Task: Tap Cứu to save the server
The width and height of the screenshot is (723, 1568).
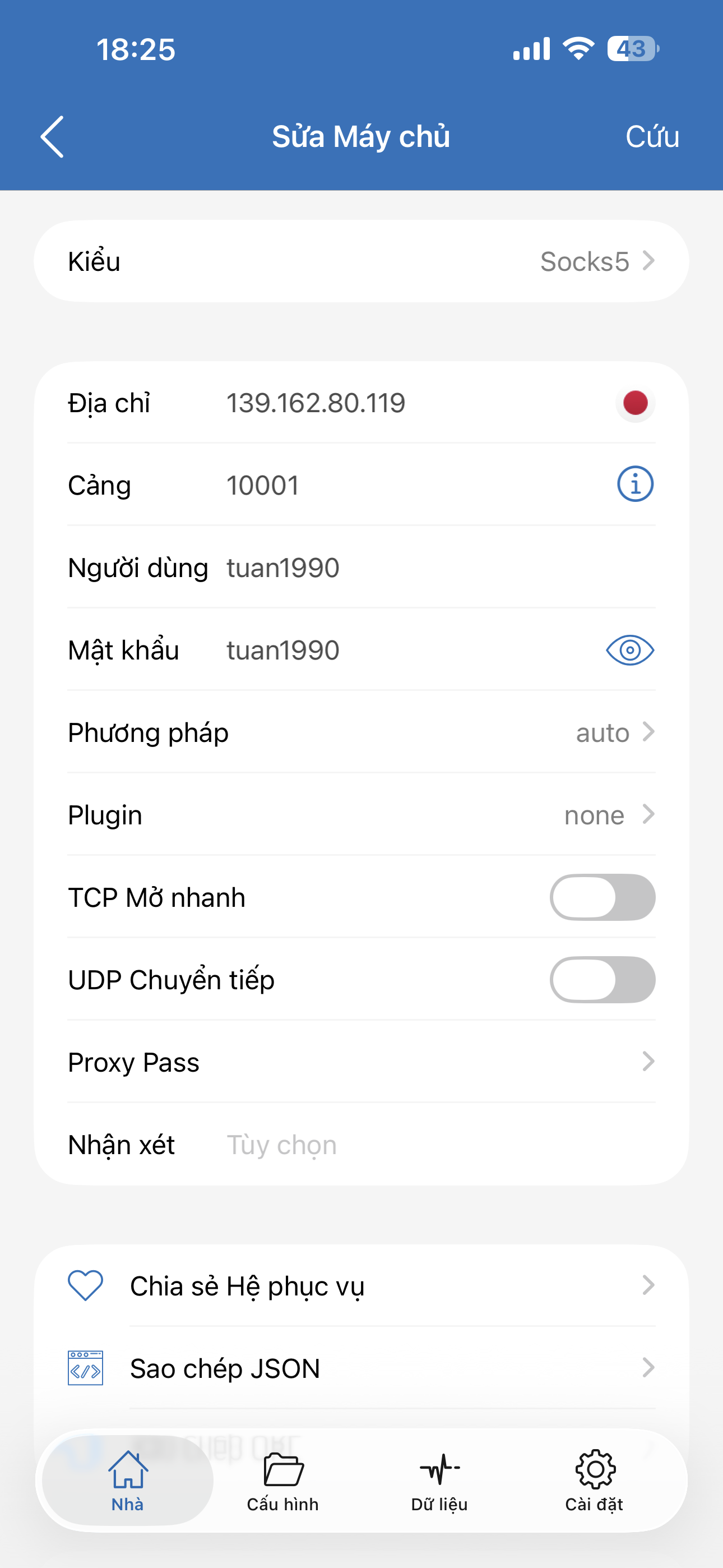Action: 651,136
